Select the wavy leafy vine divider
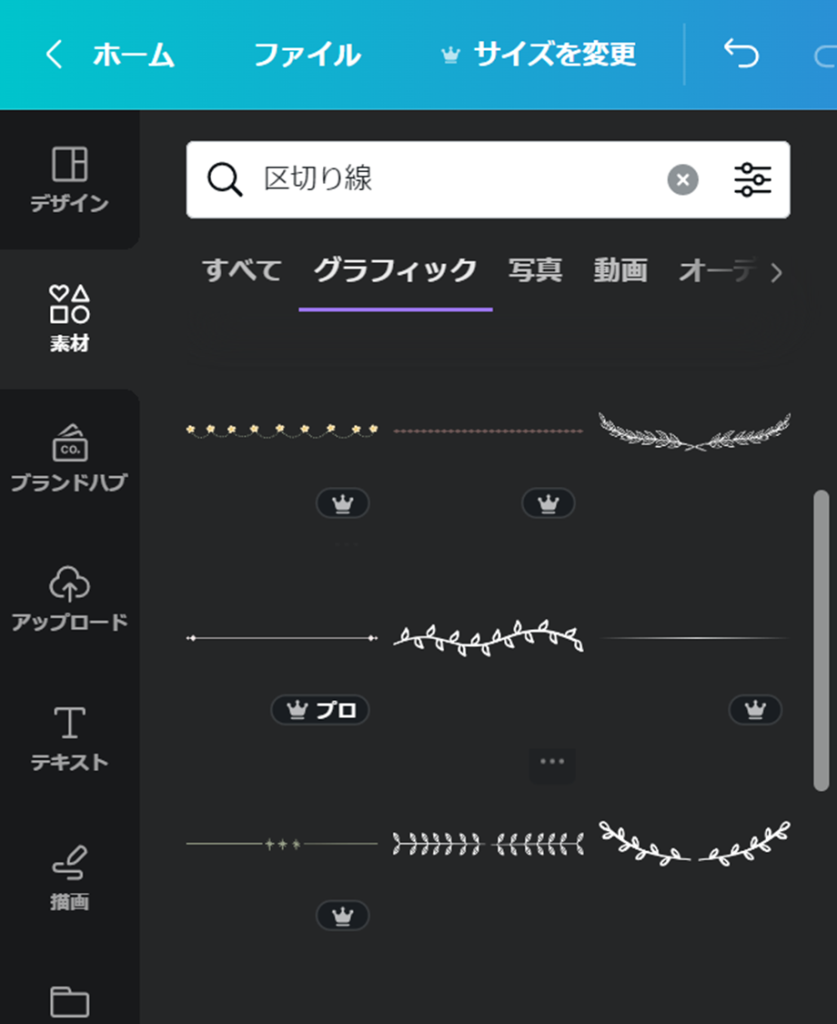The image size is (837, 1024). coord(488,638)
